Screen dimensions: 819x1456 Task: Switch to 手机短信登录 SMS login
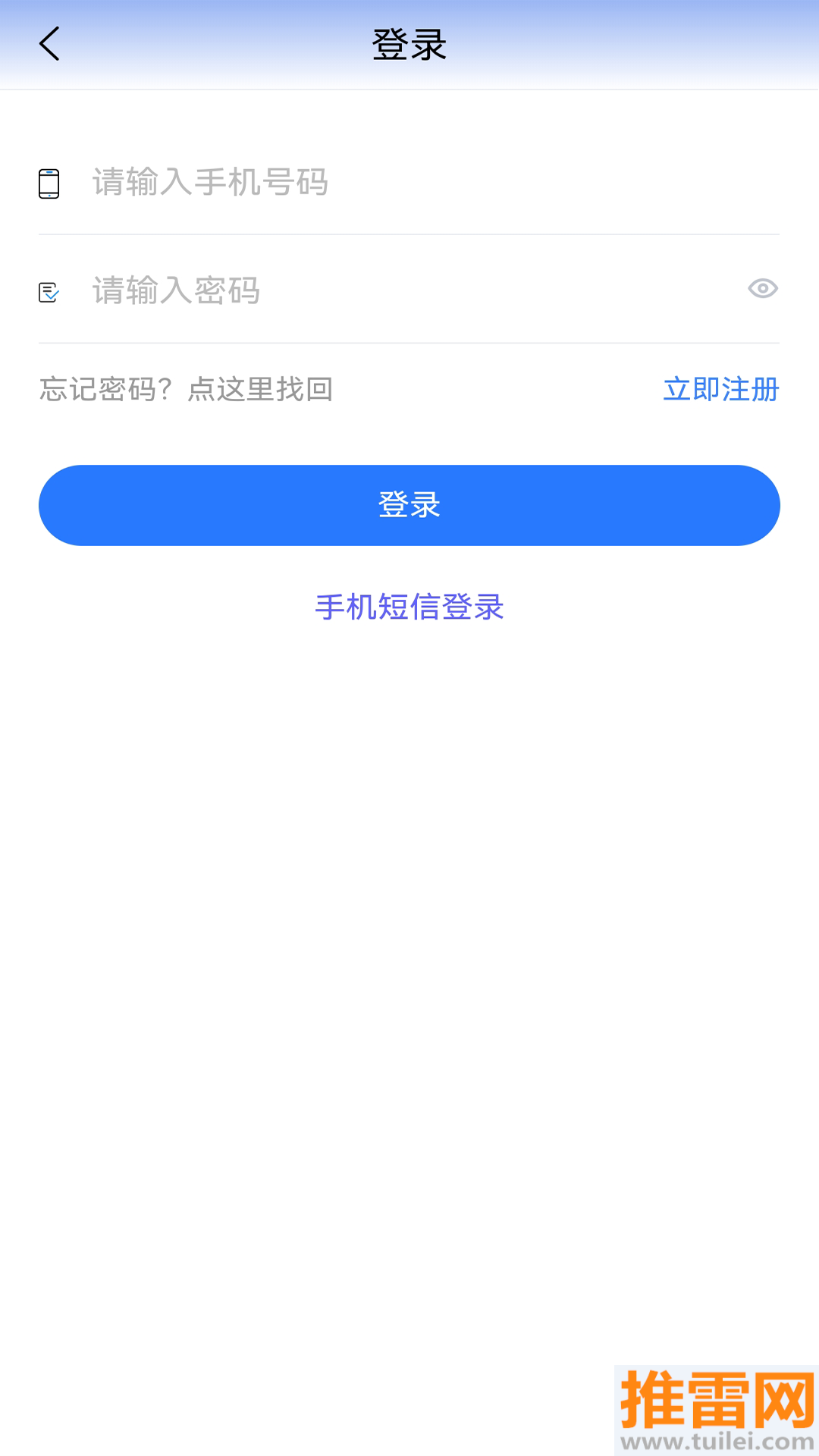409,607
